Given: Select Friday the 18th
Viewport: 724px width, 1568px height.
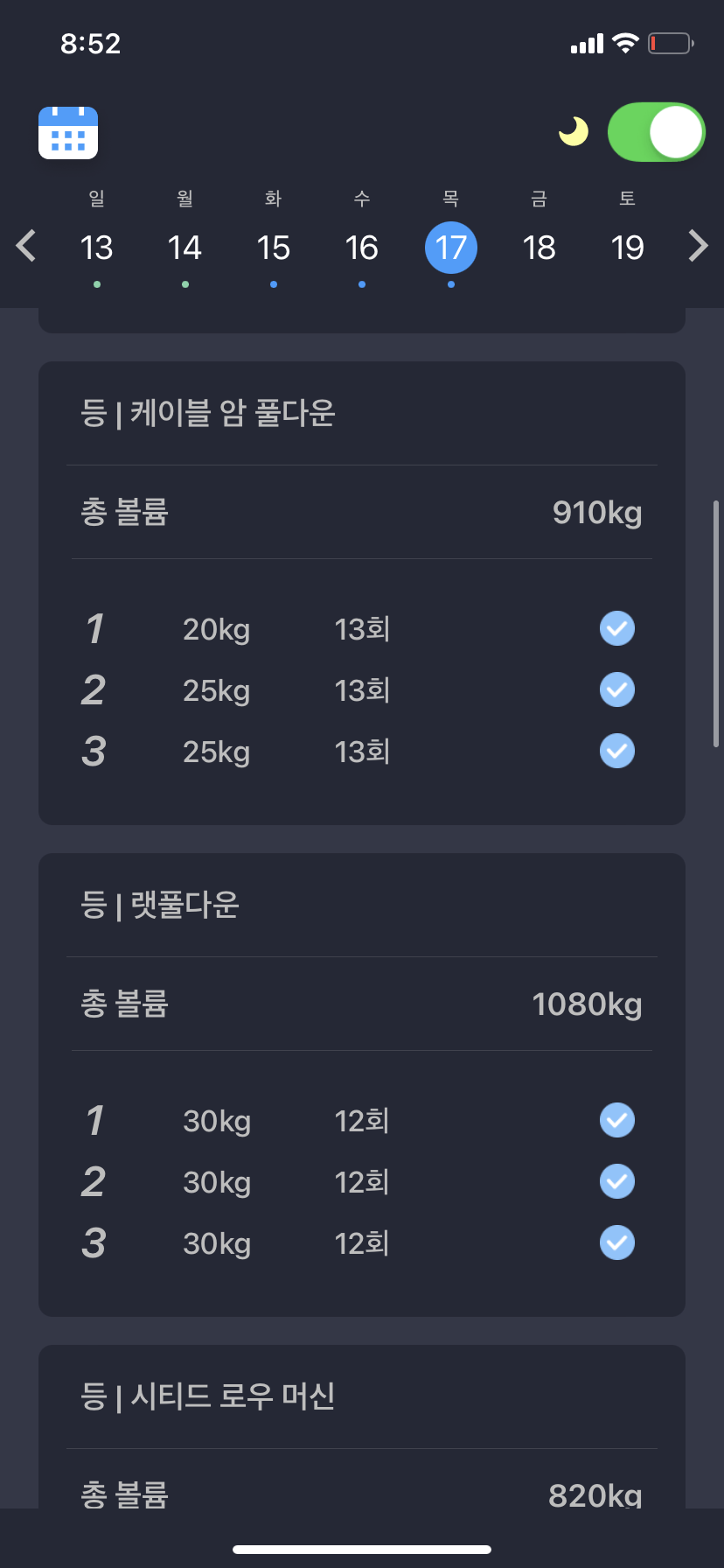Looking at the screenshot, I should click(x=540, y=248).
